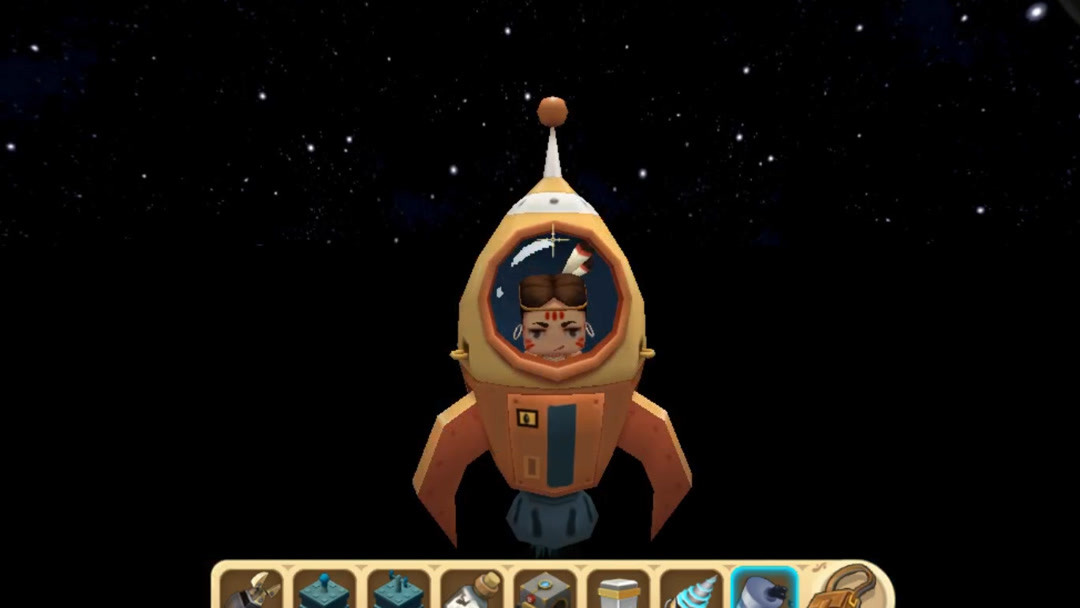Select the striped drill item slot
The image size is (1080, 608).
click(692, 591)
